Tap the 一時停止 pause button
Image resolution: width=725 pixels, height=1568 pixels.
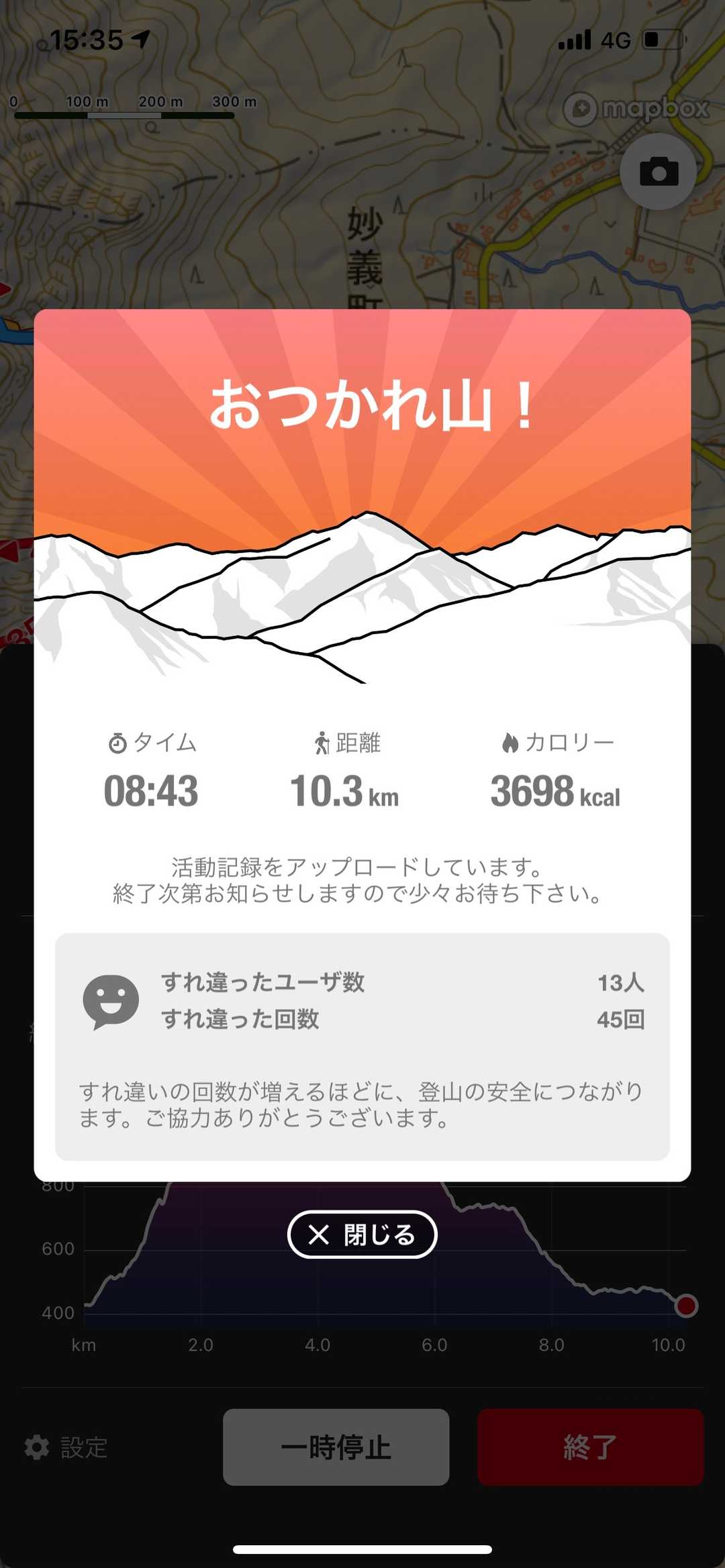pos(336,1447)
